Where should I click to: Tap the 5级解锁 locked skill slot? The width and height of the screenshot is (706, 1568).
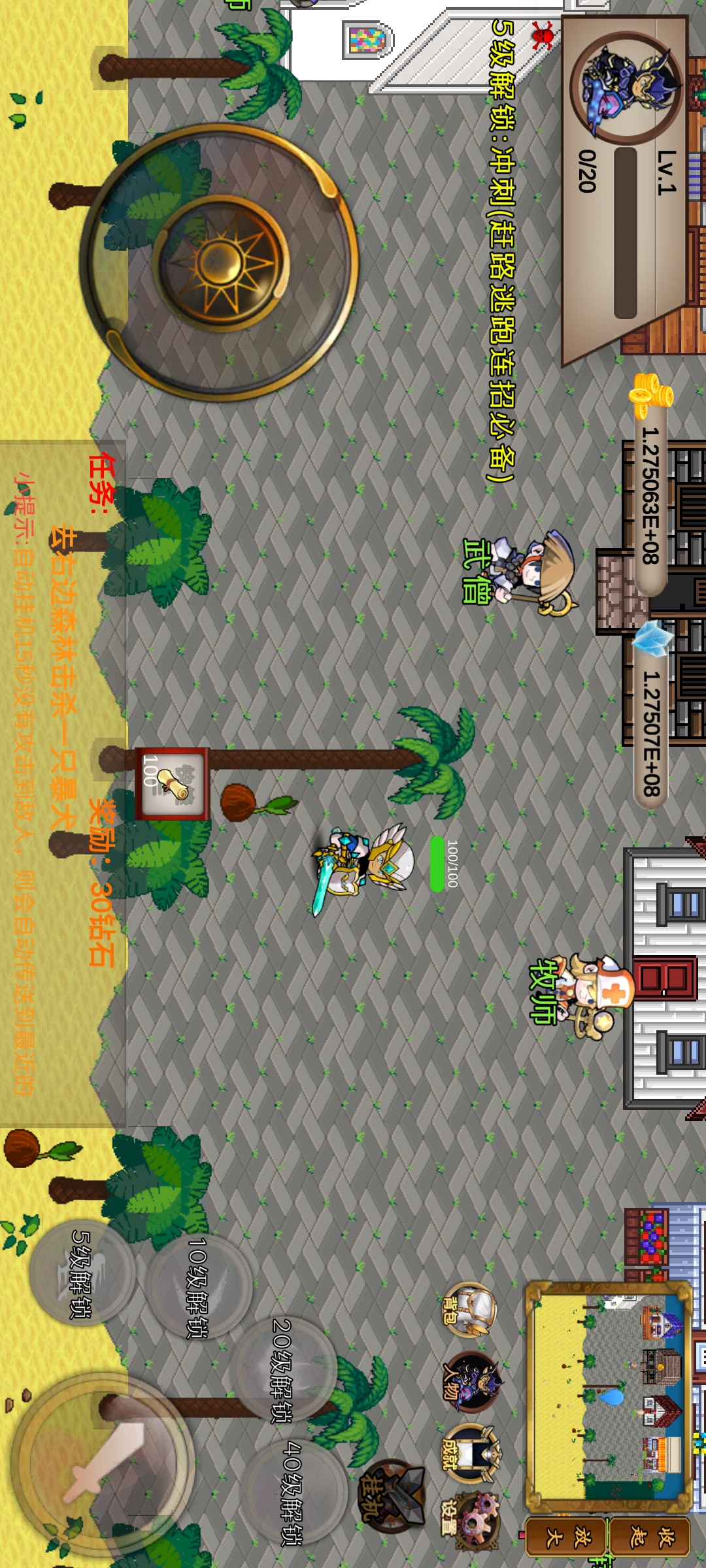[x=82, y=1274]
